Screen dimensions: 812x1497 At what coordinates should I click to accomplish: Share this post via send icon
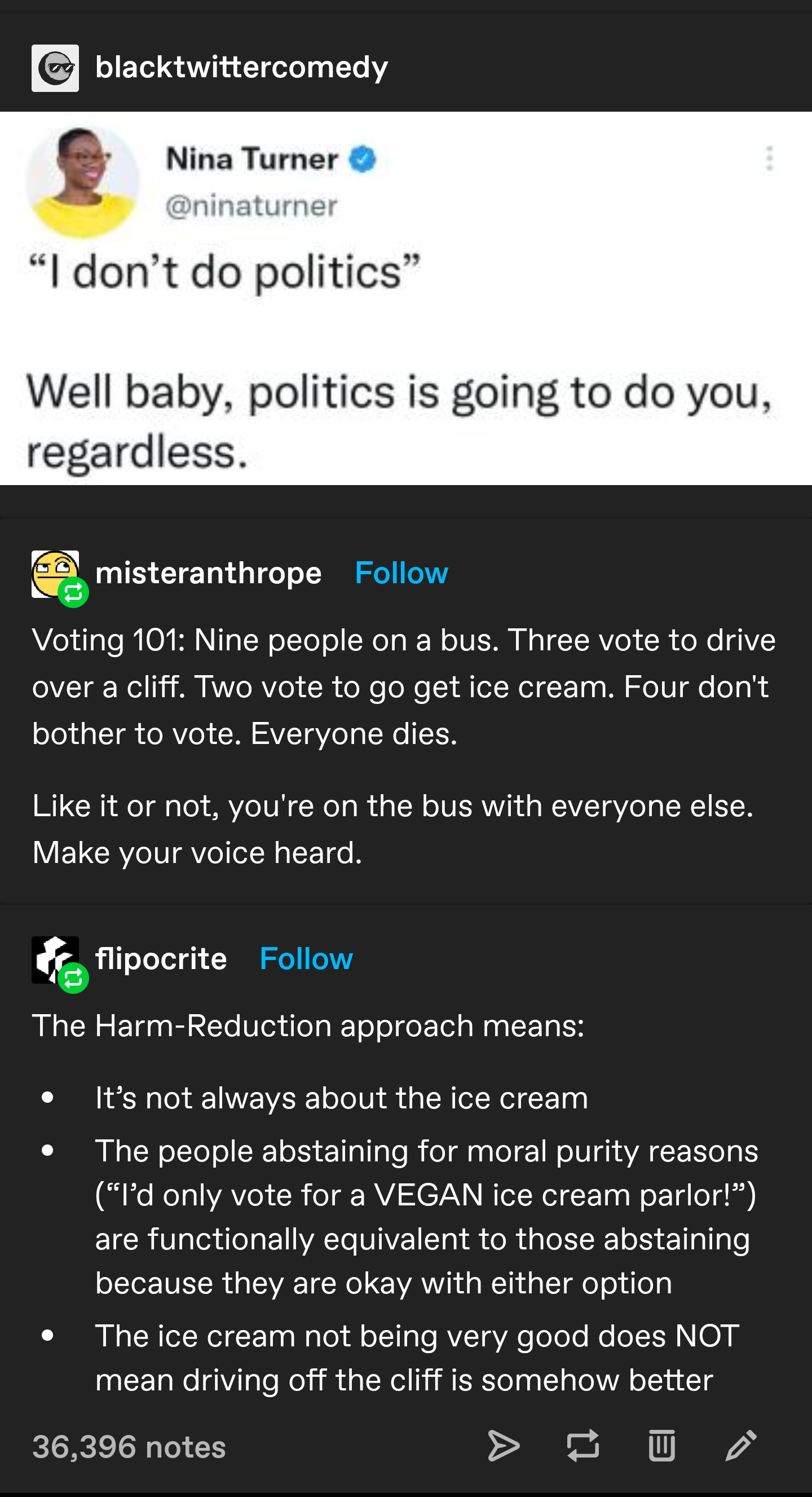point(503,1445)
